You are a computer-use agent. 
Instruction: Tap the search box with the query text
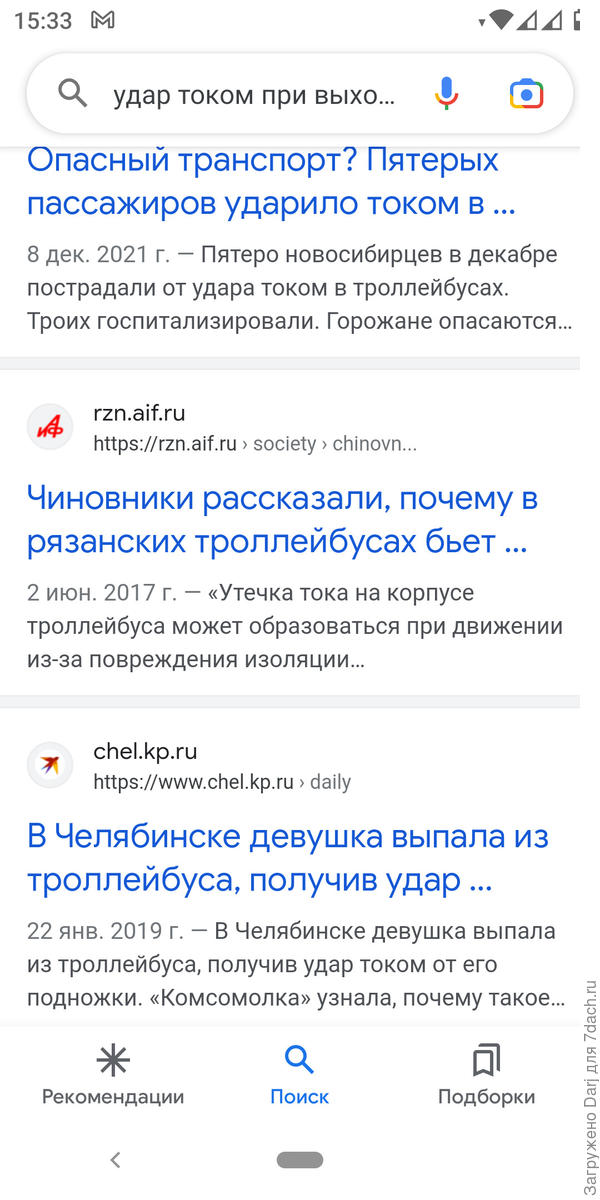254,95
